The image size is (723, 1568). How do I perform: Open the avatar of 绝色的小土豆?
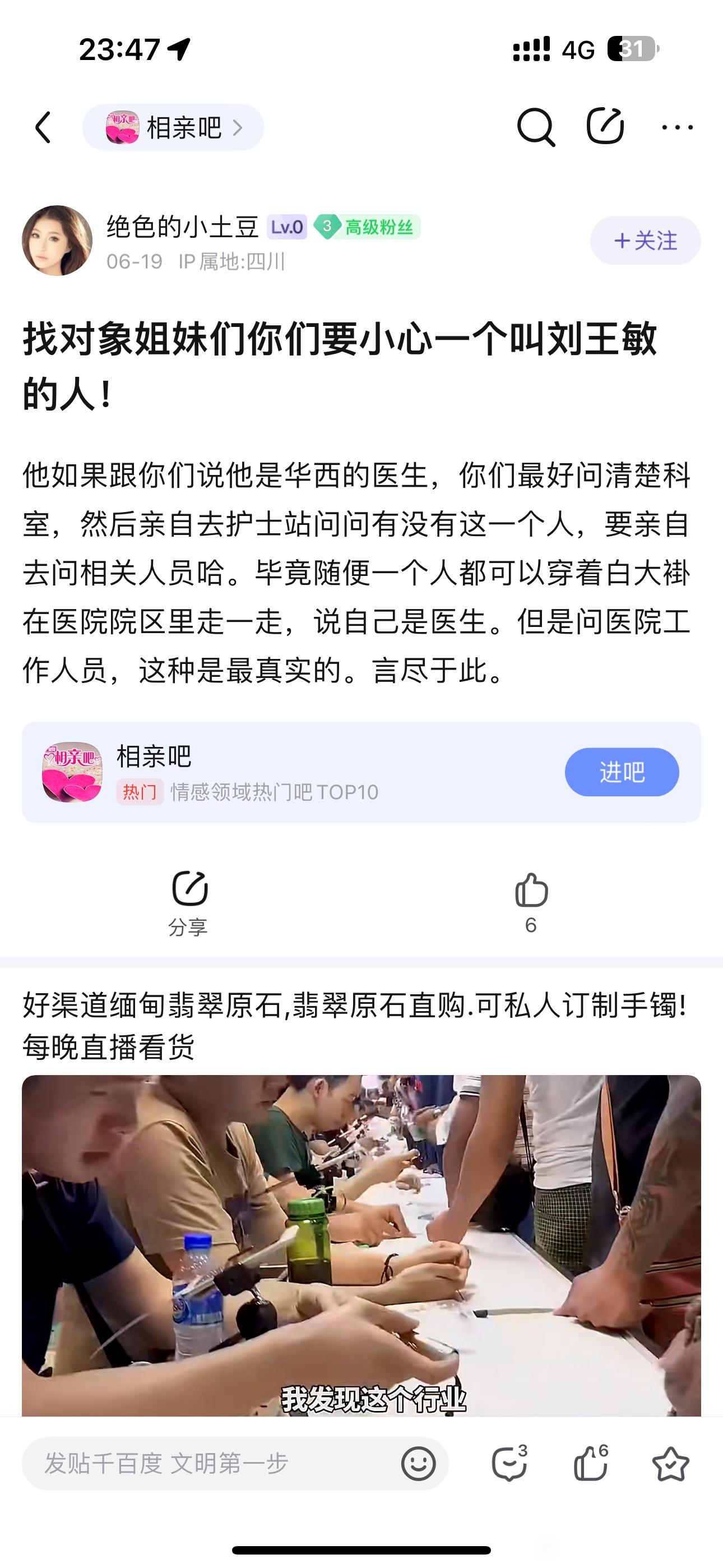57,241
